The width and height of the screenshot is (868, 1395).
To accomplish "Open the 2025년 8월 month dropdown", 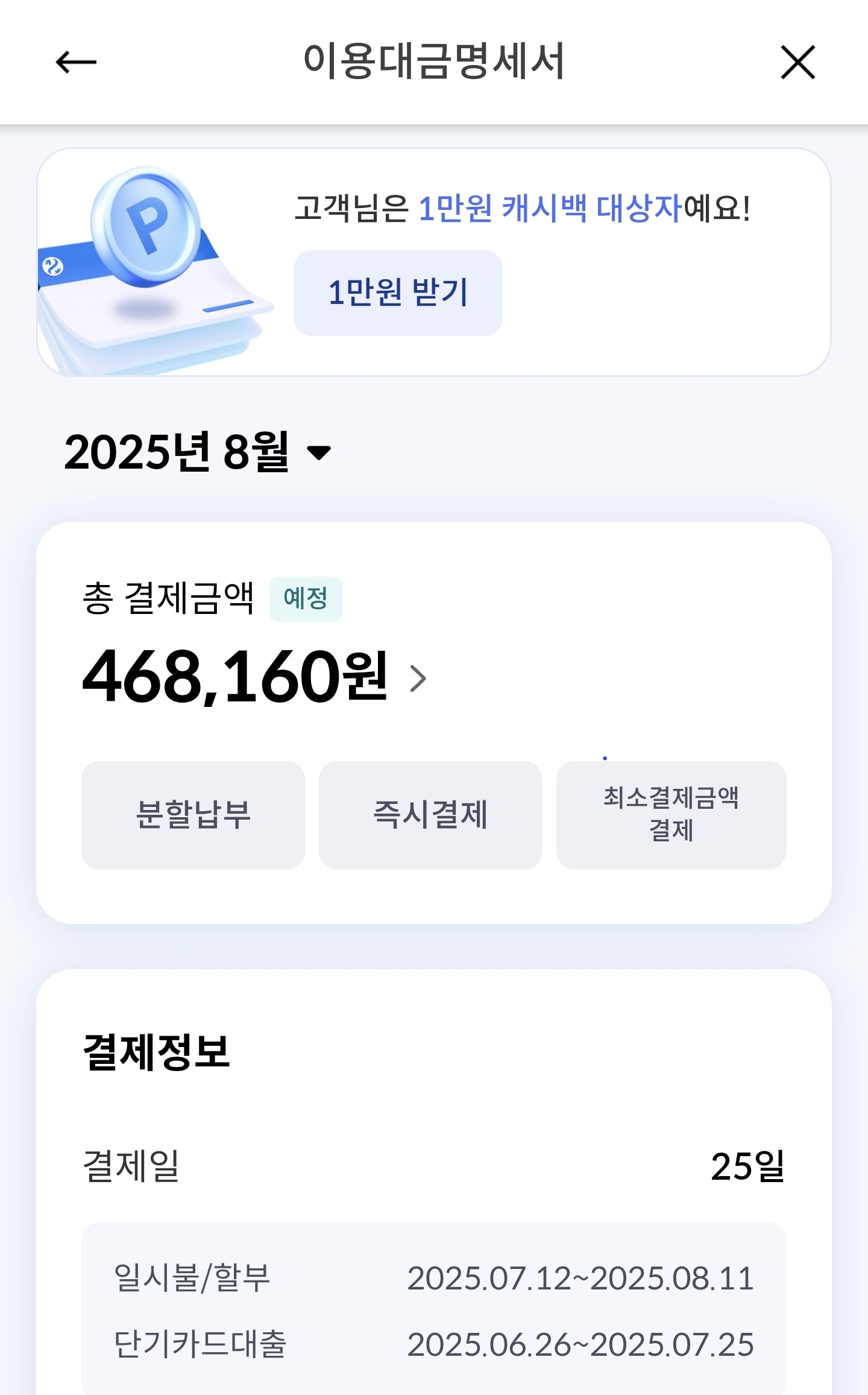I will (198, 451).
